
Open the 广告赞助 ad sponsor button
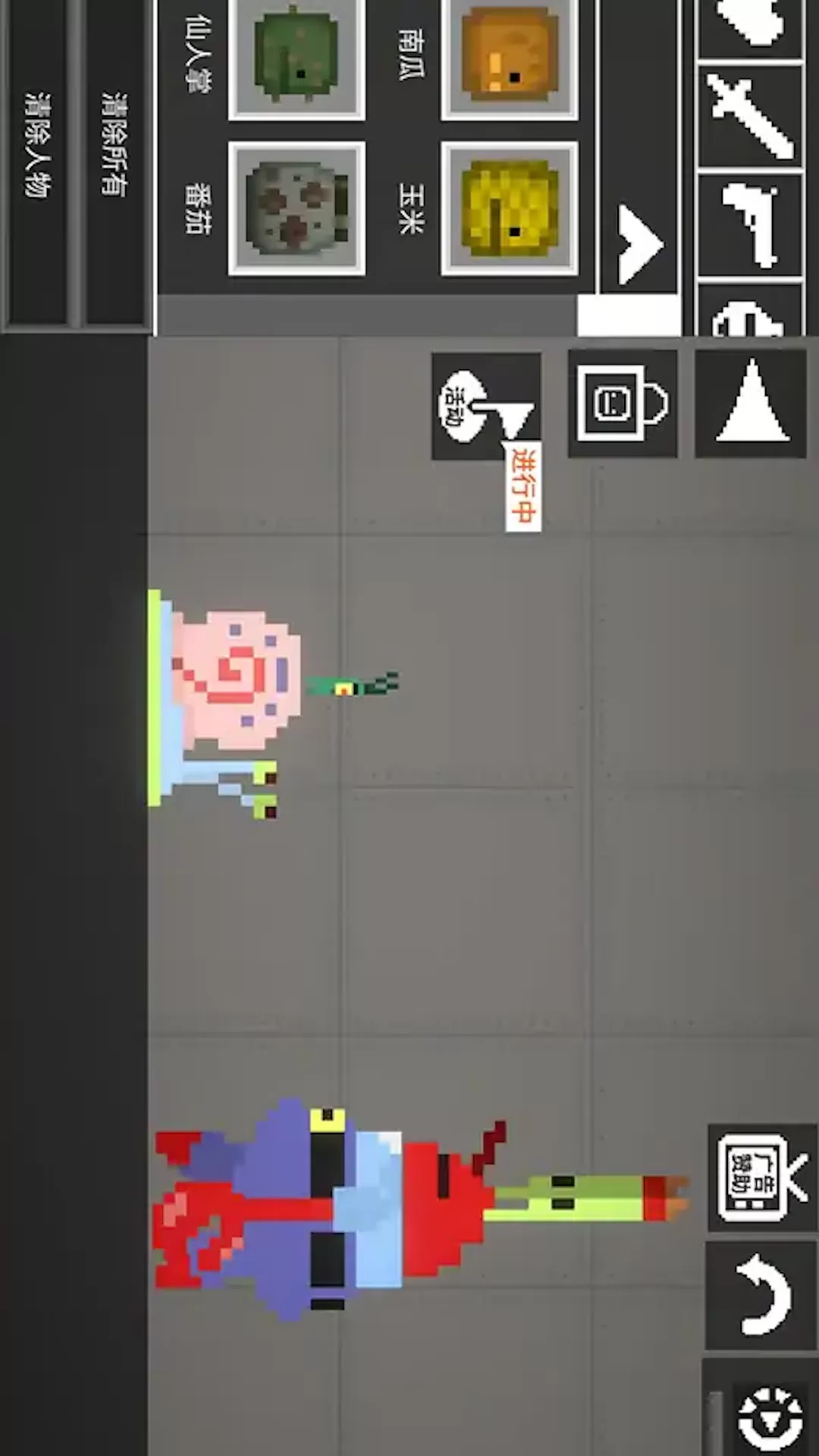click(x=761, y=1177)
